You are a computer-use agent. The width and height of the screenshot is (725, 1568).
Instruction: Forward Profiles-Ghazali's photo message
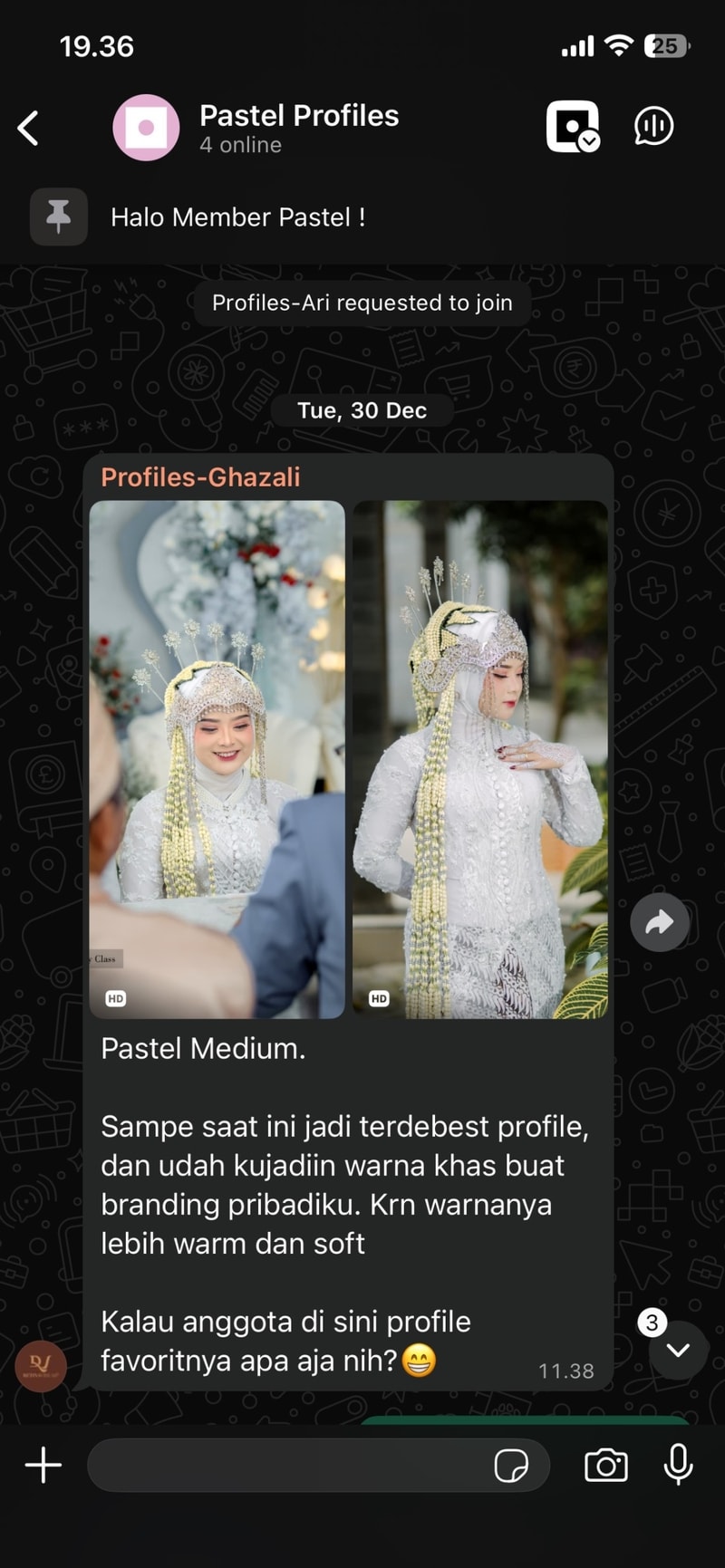click(659, 922)
